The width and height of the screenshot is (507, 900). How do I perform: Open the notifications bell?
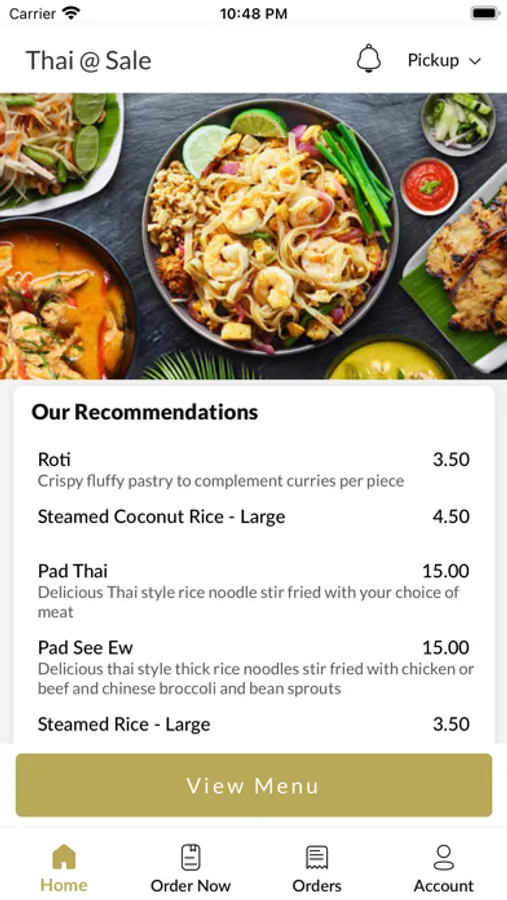(369, 59)
